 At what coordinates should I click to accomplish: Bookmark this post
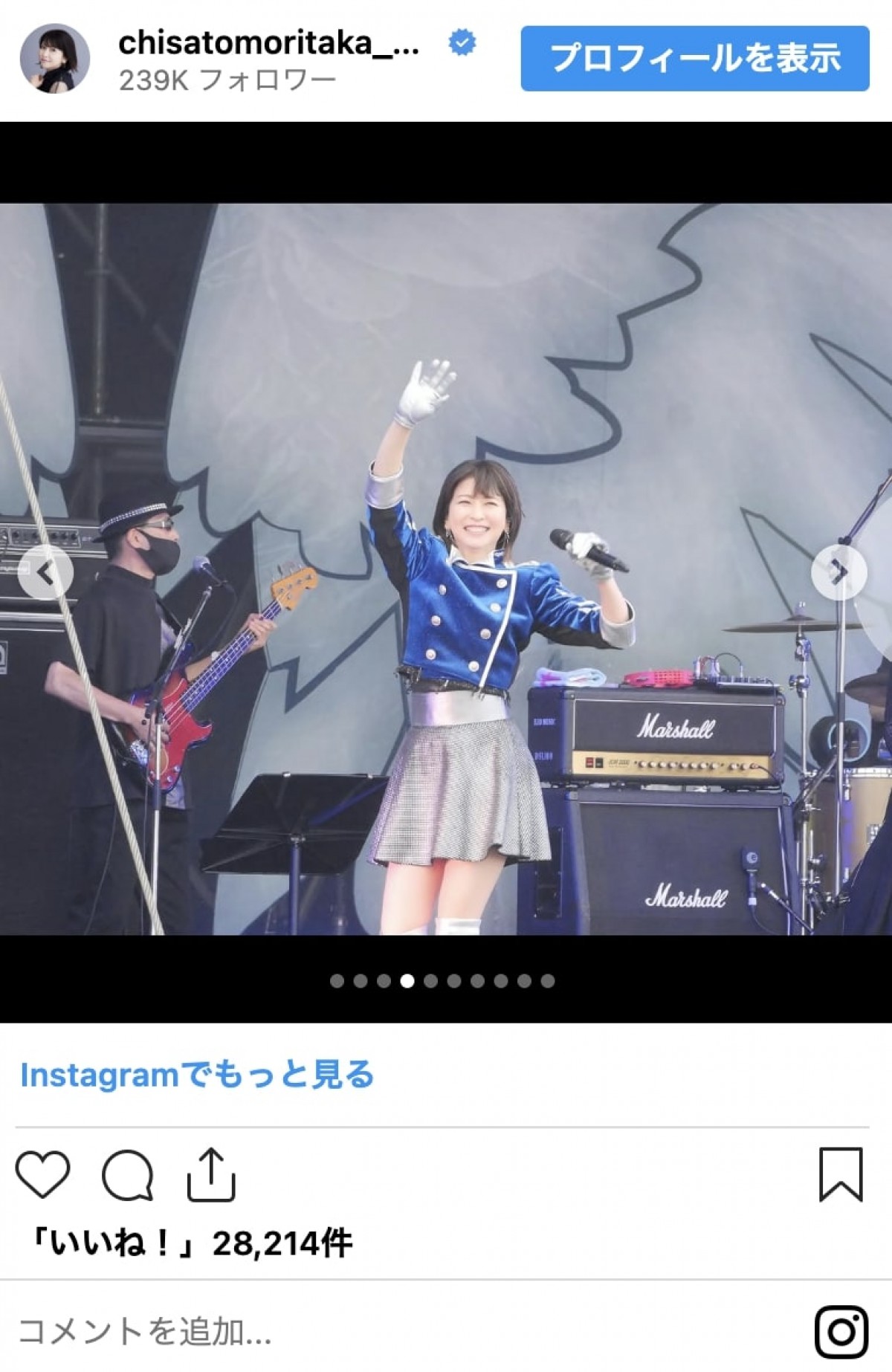841,1175
